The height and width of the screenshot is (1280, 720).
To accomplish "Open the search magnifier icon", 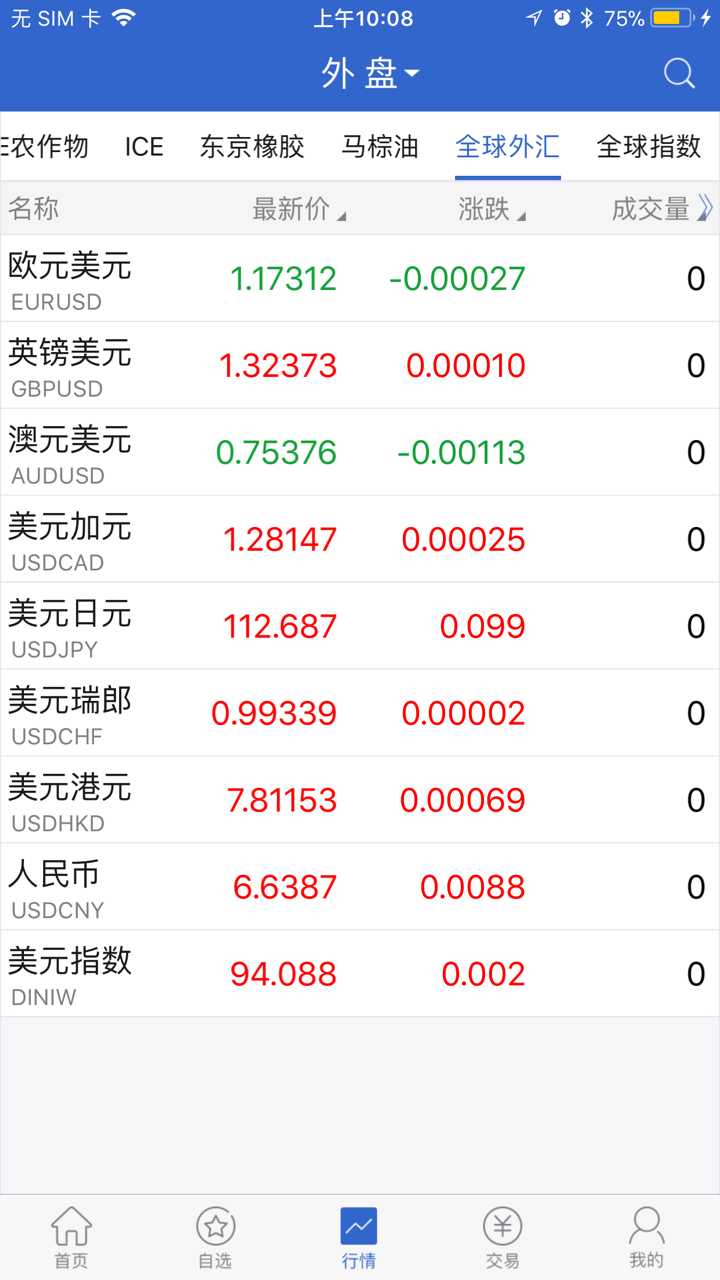I will pos(679,73).
